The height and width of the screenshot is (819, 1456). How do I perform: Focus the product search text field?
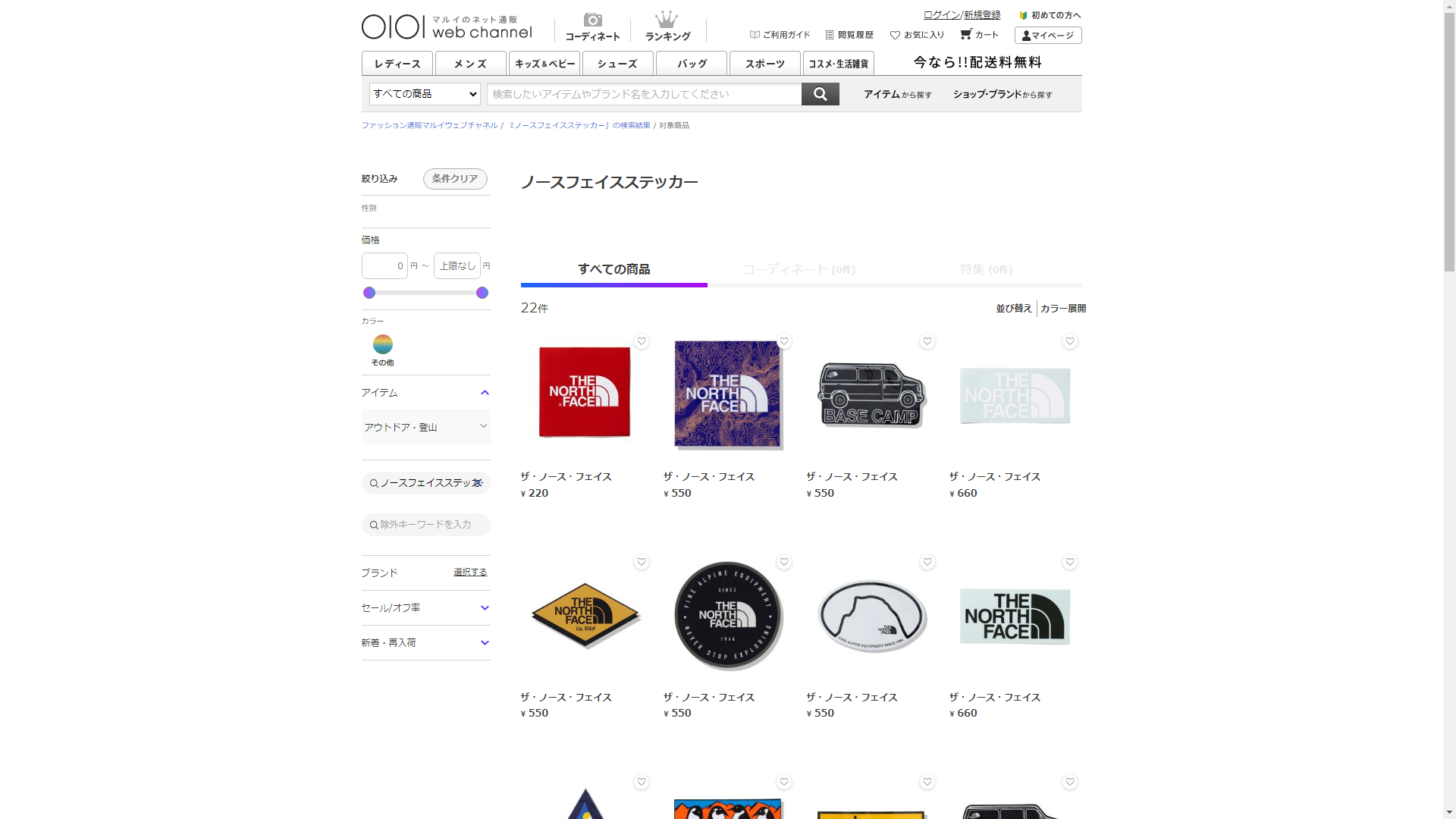(643, 94)
